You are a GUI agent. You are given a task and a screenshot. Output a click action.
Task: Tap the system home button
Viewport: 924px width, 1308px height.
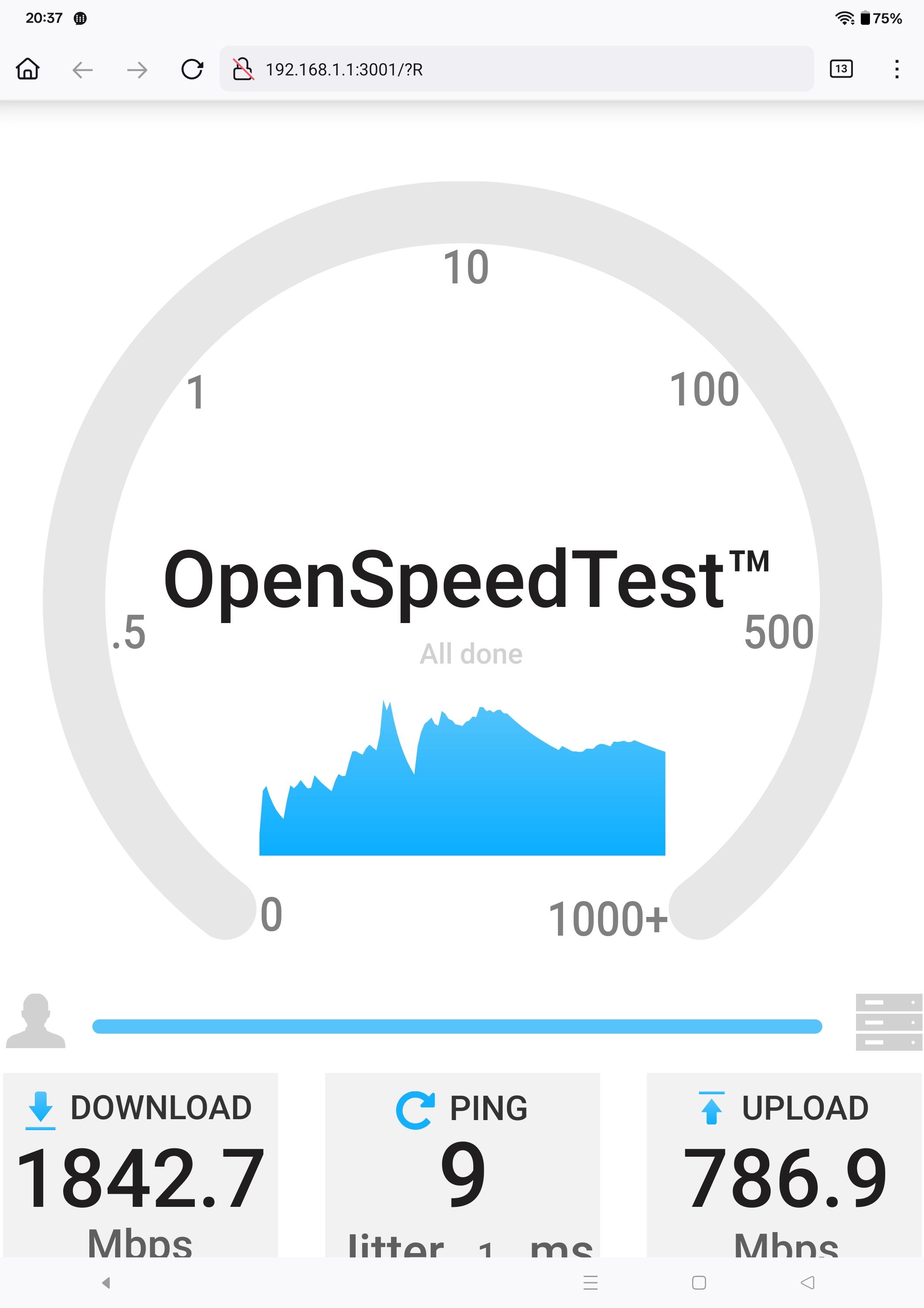click(699, 1282)
